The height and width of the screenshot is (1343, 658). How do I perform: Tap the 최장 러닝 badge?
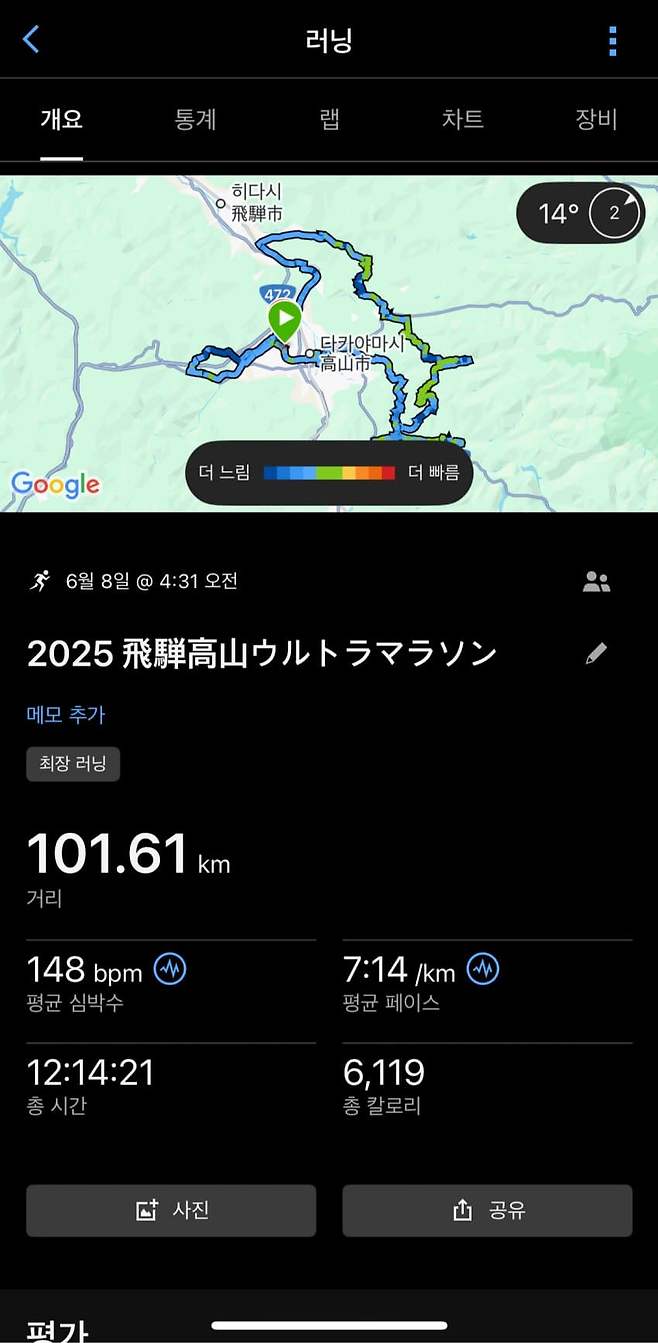pyautogui.click(x=73, y=765)
